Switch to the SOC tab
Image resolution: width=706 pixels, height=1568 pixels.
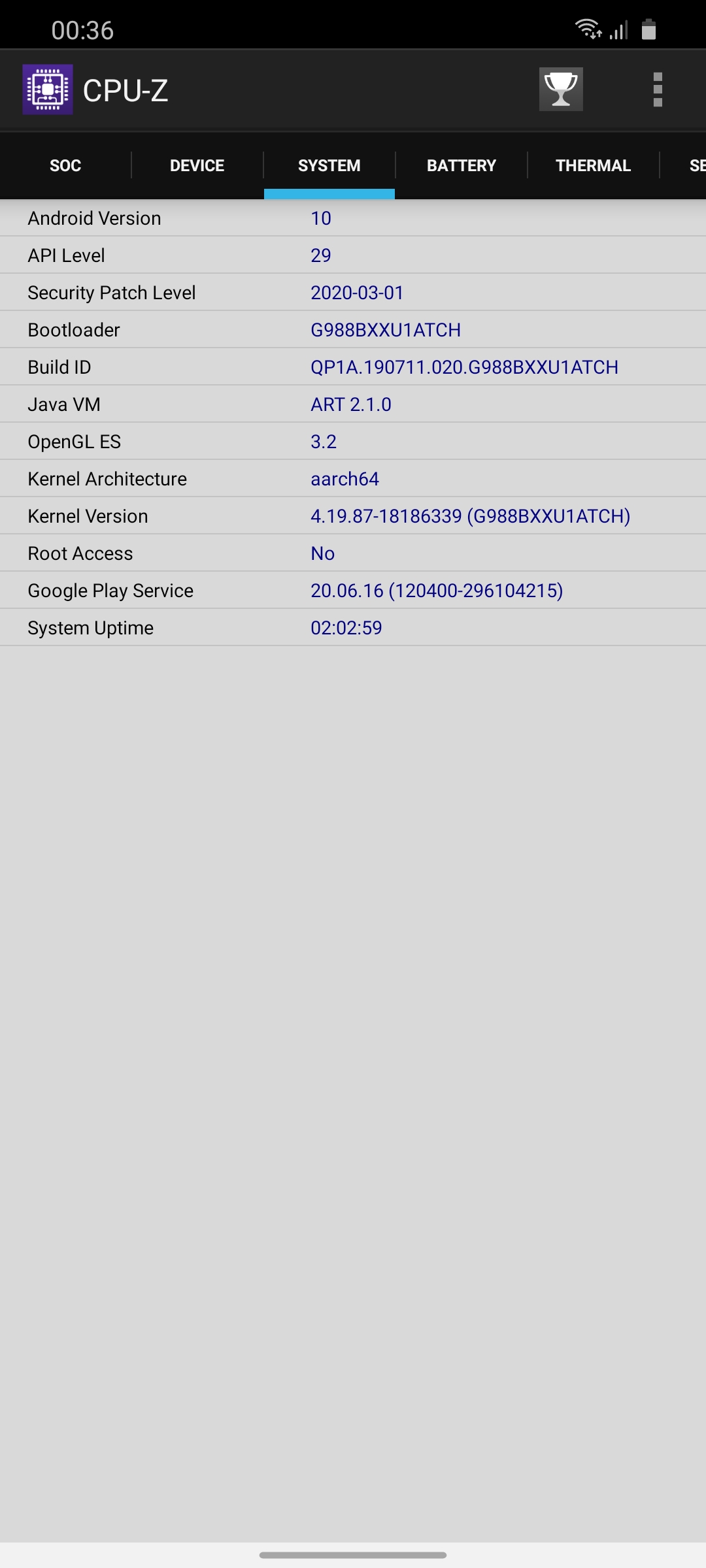[x=65, y=165]
